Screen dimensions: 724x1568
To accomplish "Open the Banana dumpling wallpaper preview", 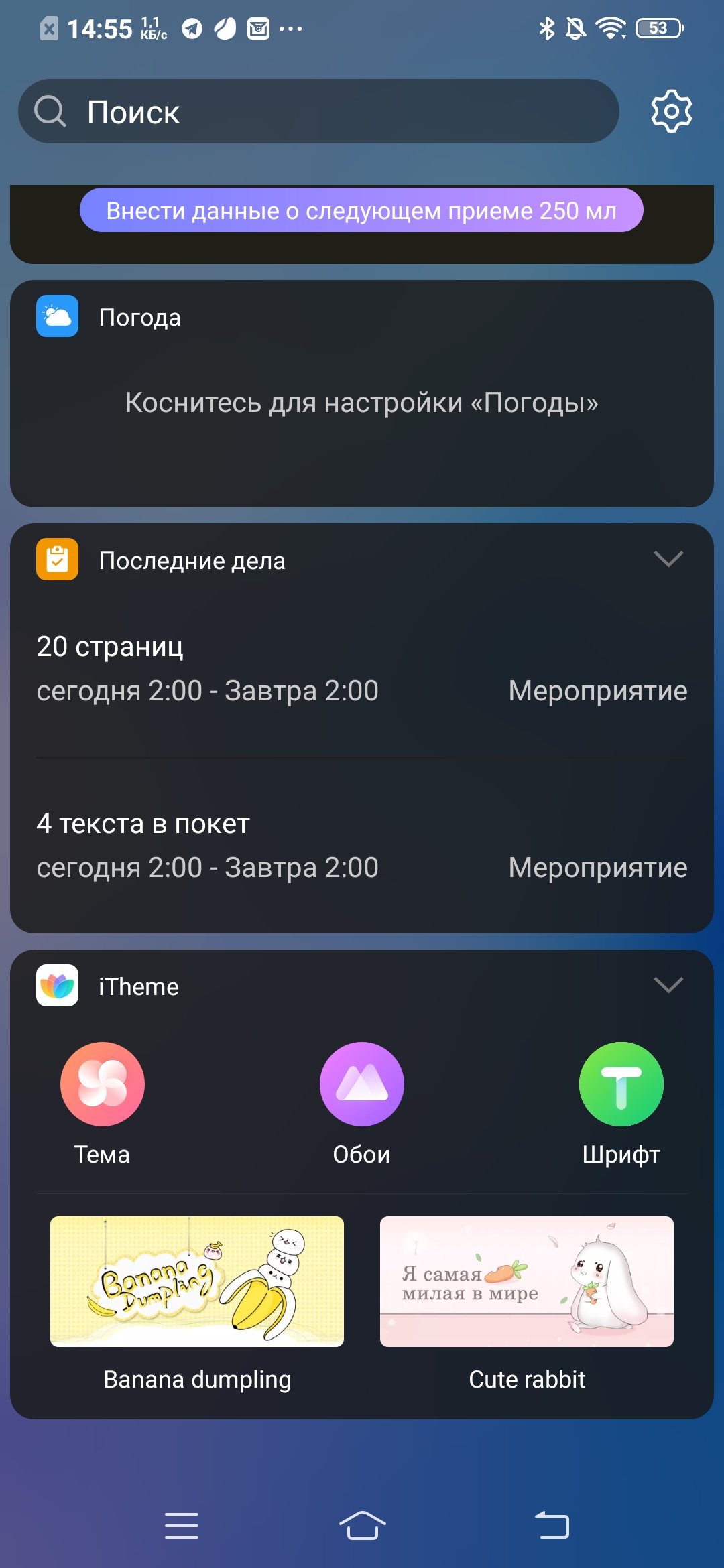I will 196,1281.
